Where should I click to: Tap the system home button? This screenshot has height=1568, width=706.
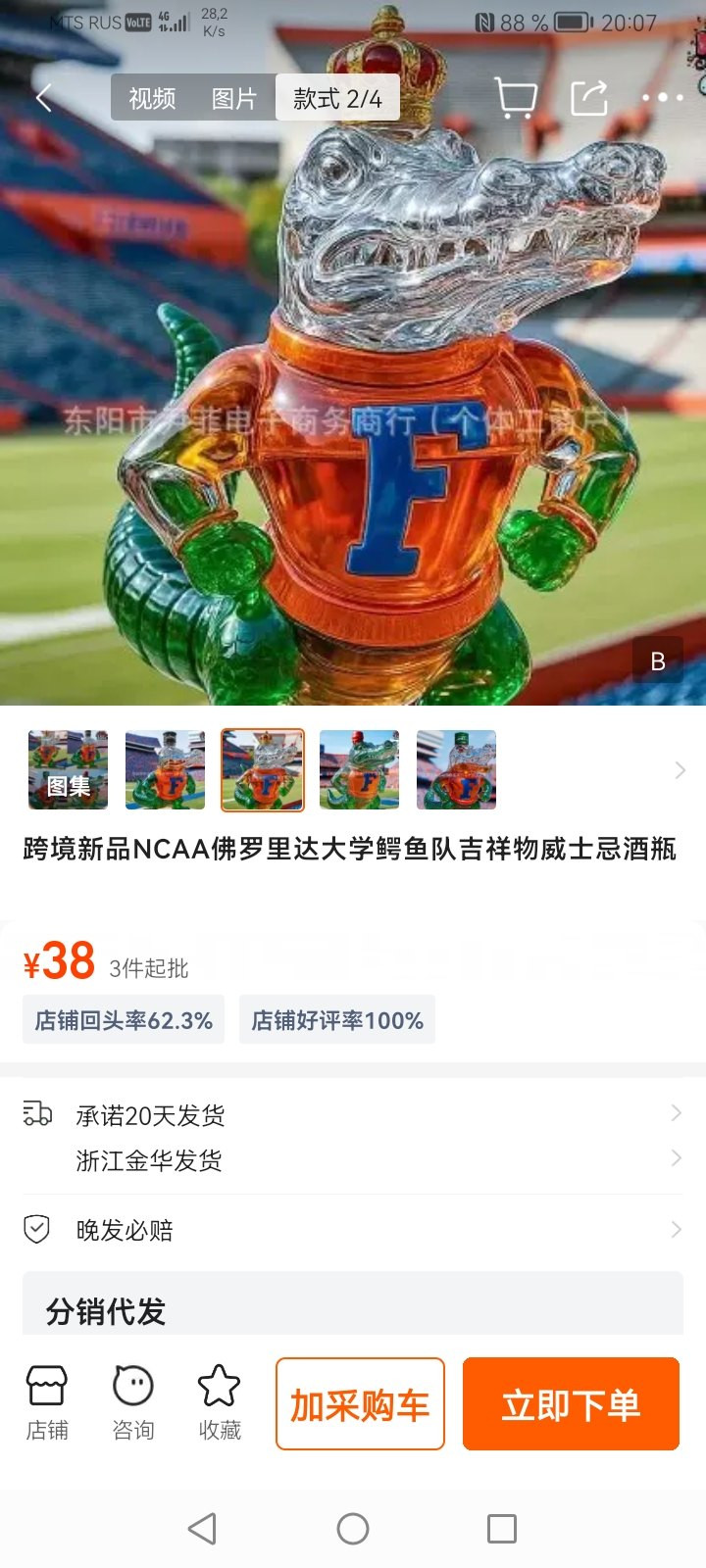(x=353, y=1529)
